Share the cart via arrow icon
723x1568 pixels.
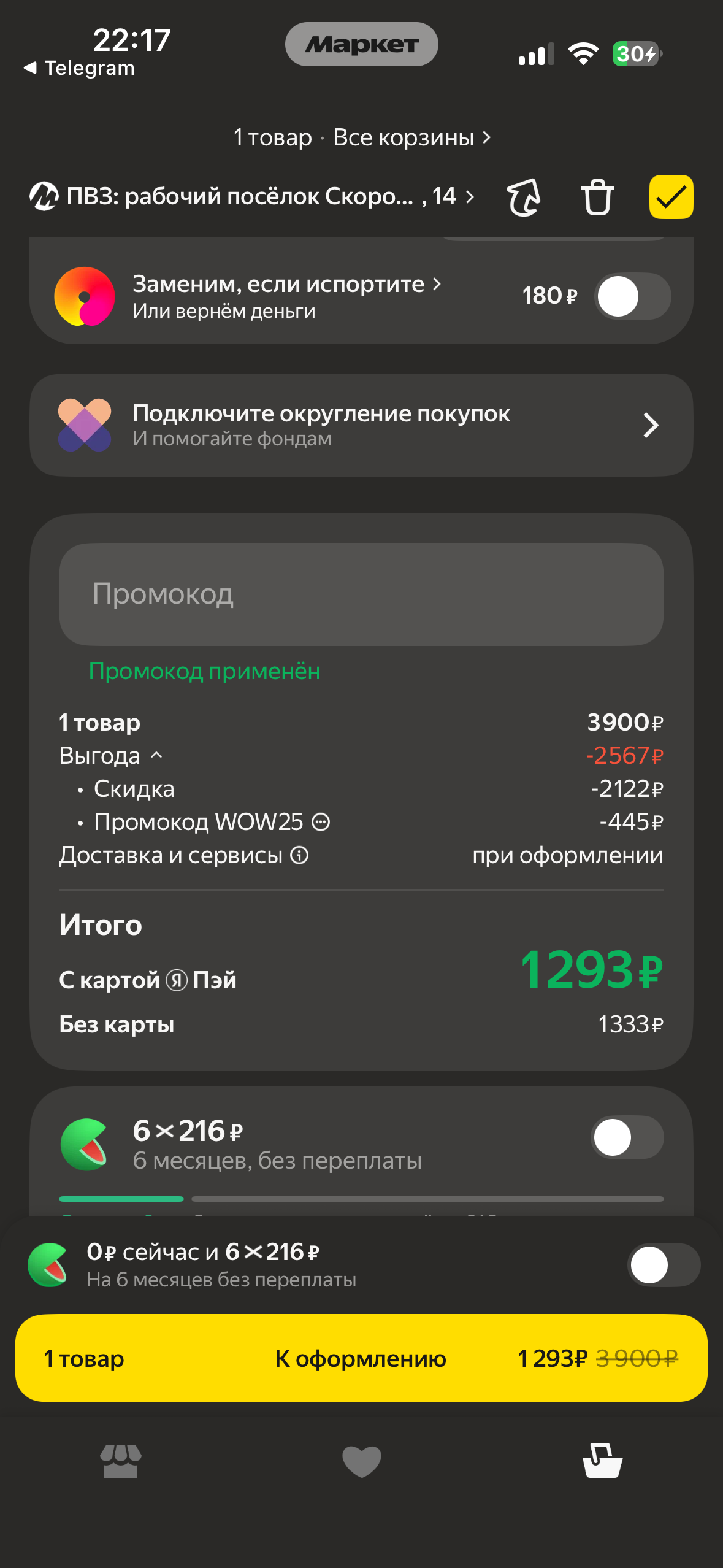point(524,198)
